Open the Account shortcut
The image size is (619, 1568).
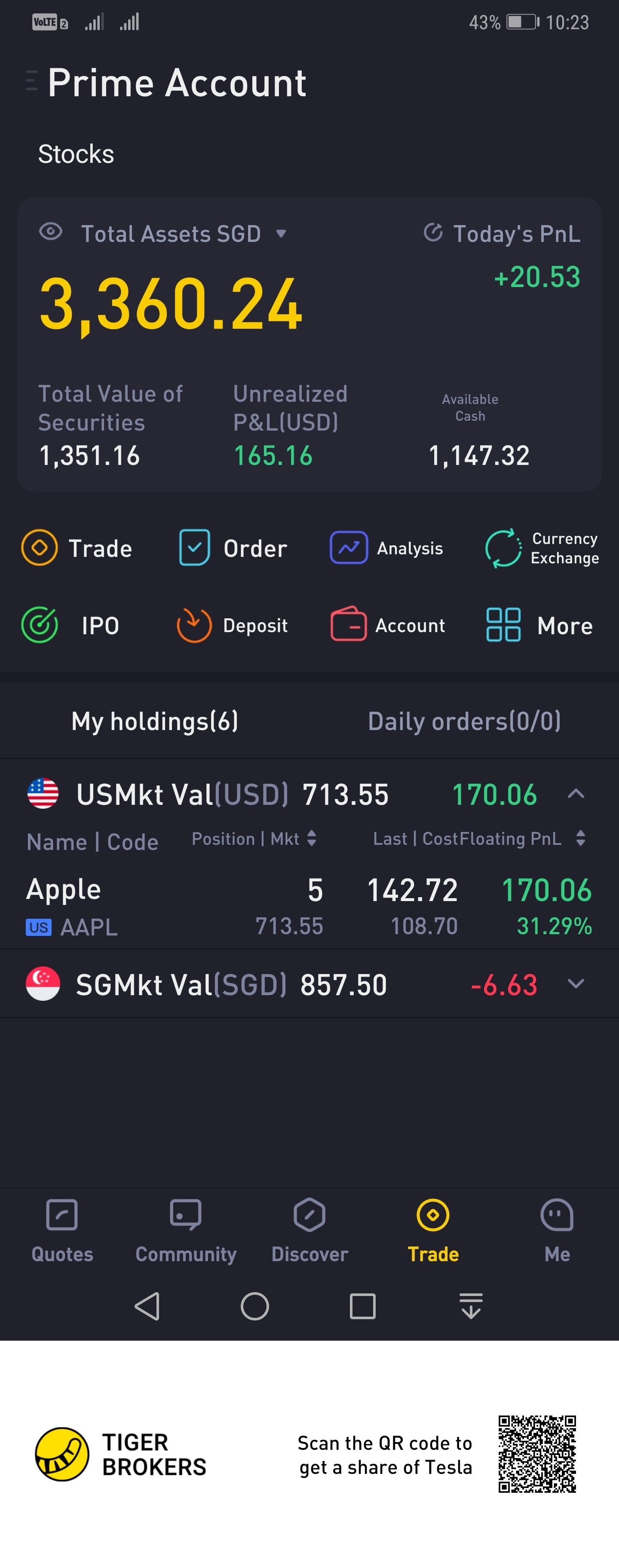pos(387,625)
